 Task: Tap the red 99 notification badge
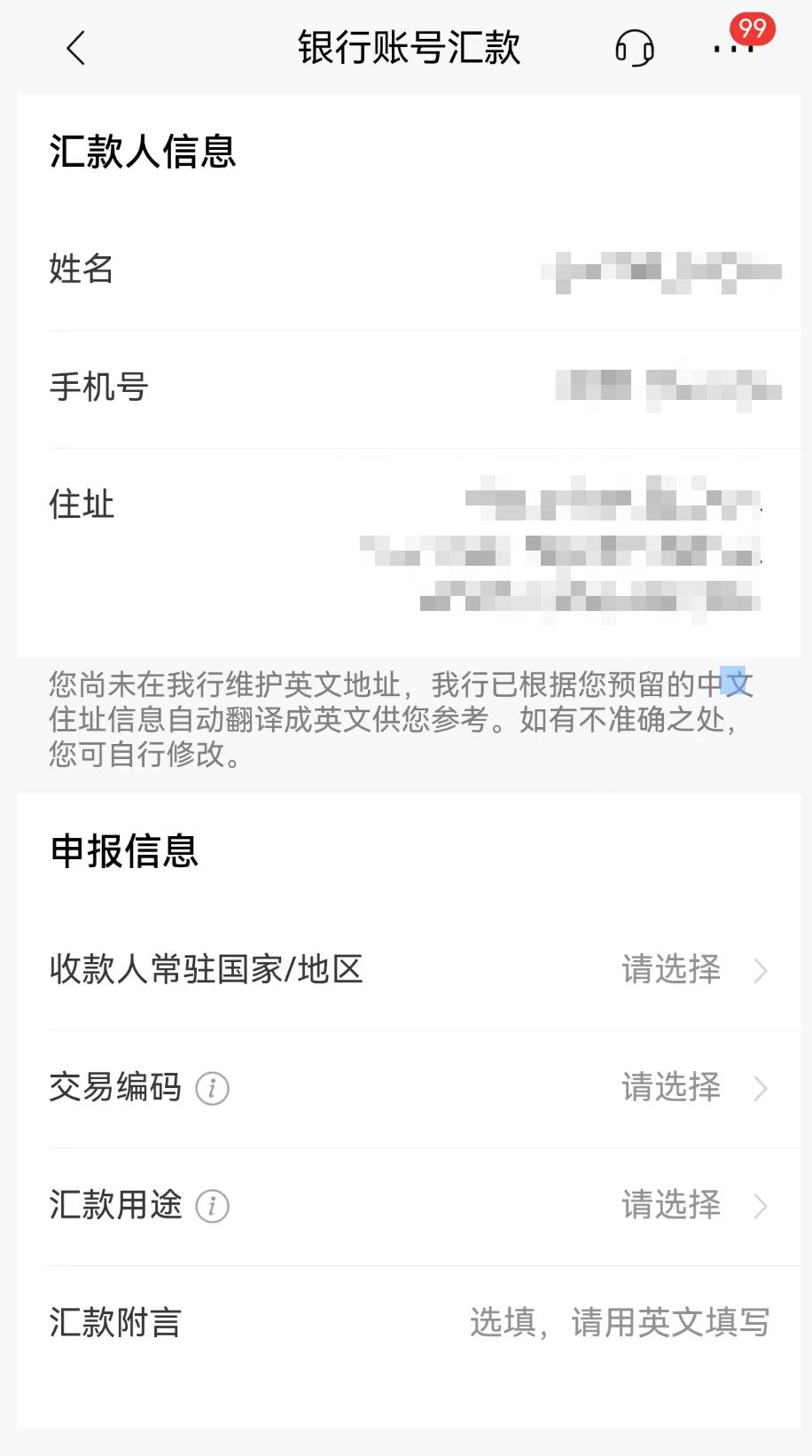[x=748, y=29]
